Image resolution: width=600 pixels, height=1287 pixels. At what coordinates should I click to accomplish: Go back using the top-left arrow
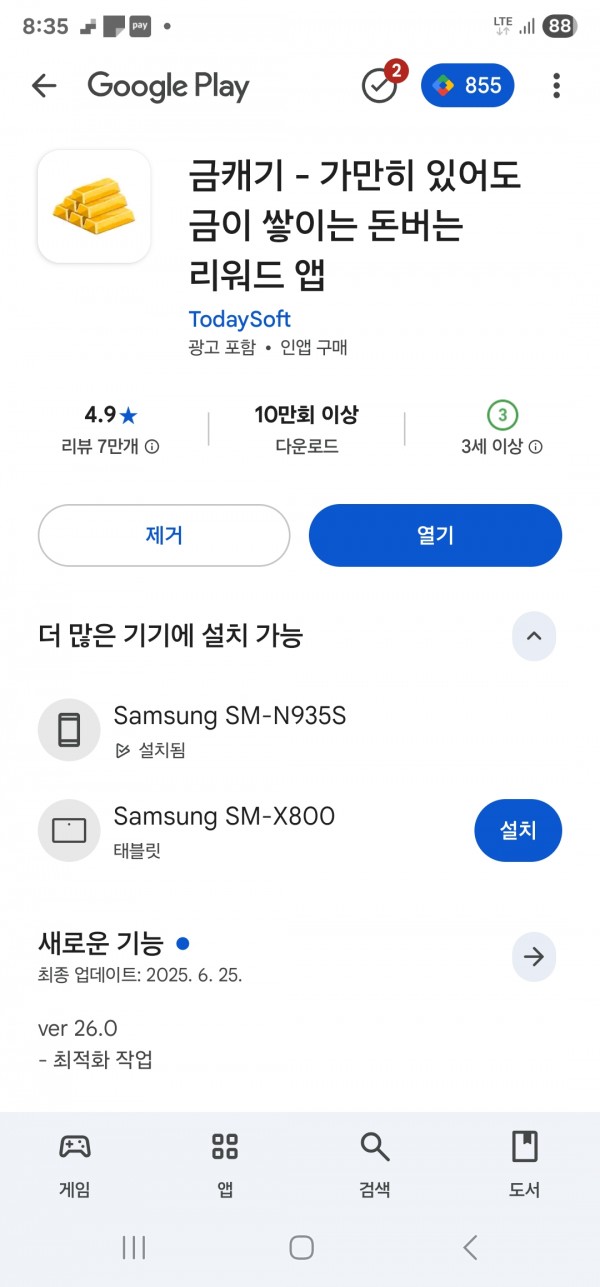[44, 86]
